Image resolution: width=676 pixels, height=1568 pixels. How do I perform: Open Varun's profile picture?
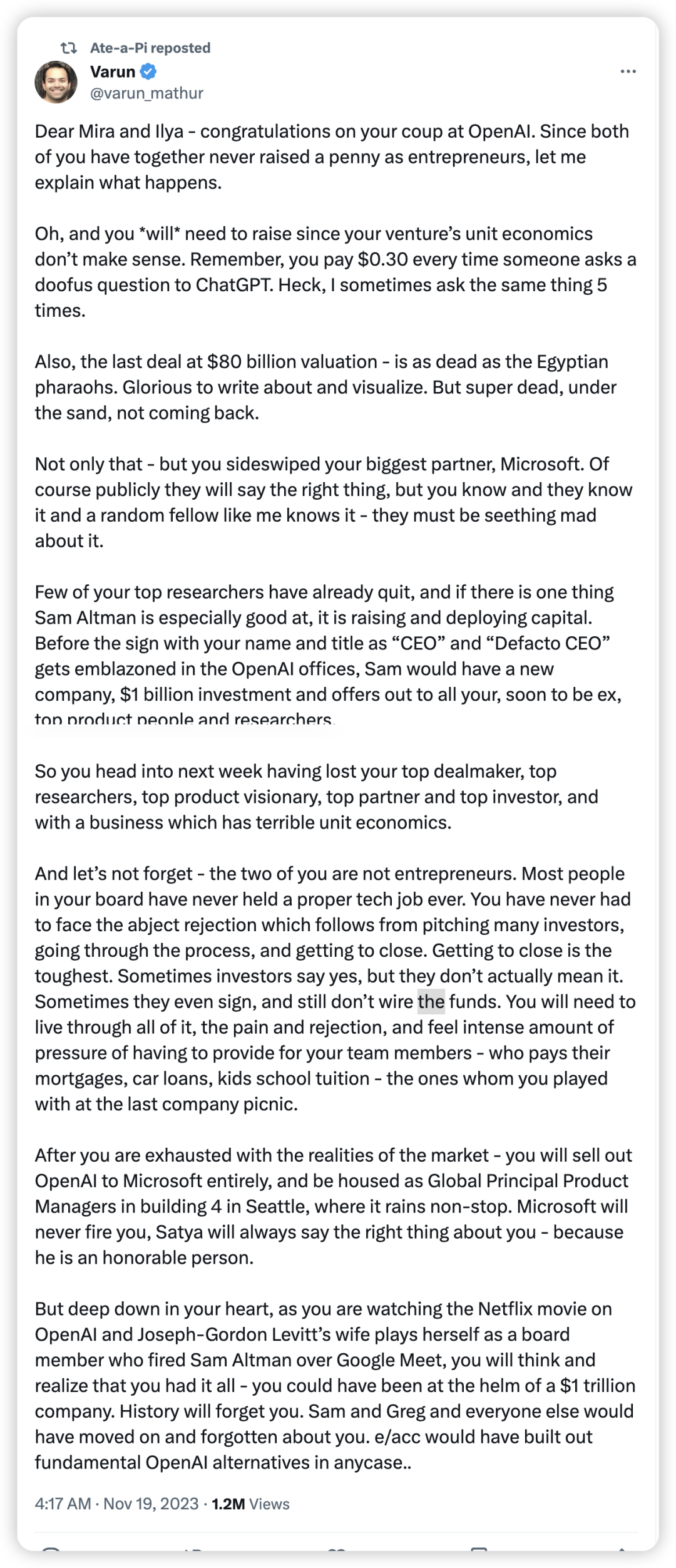point(56,82)
